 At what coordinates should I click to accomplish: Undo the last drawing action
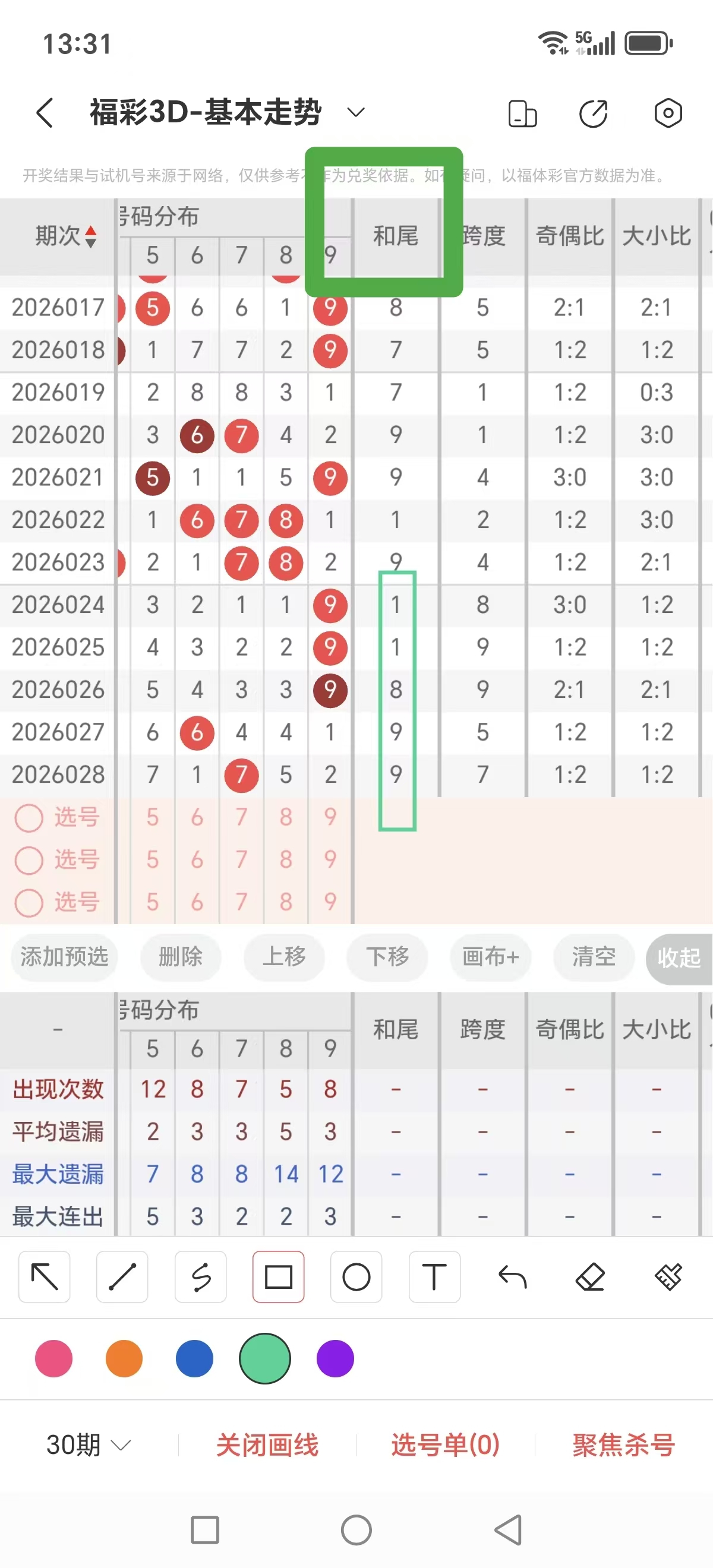[512, 1278]
